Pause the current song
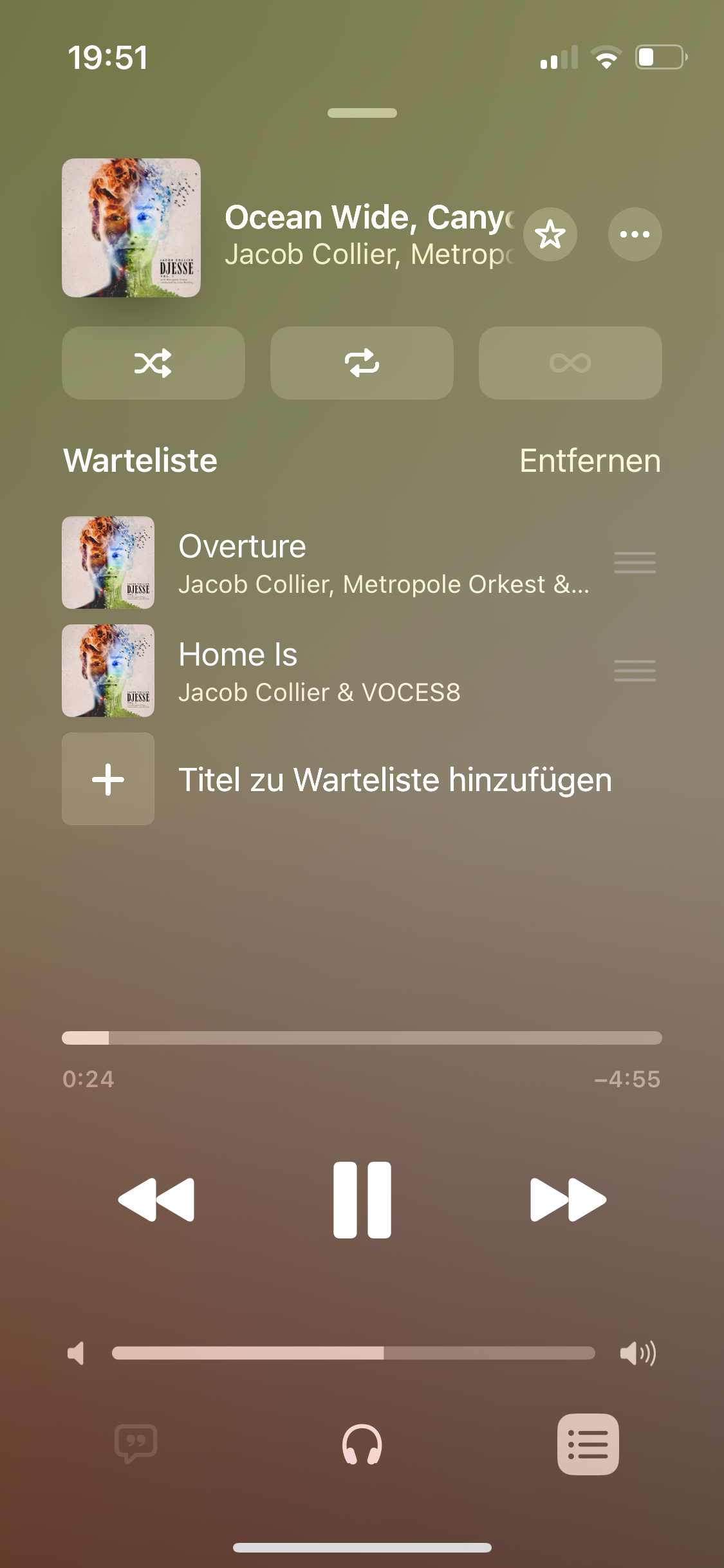Viewport: 724px width, 1568px height. (362, 1200)
